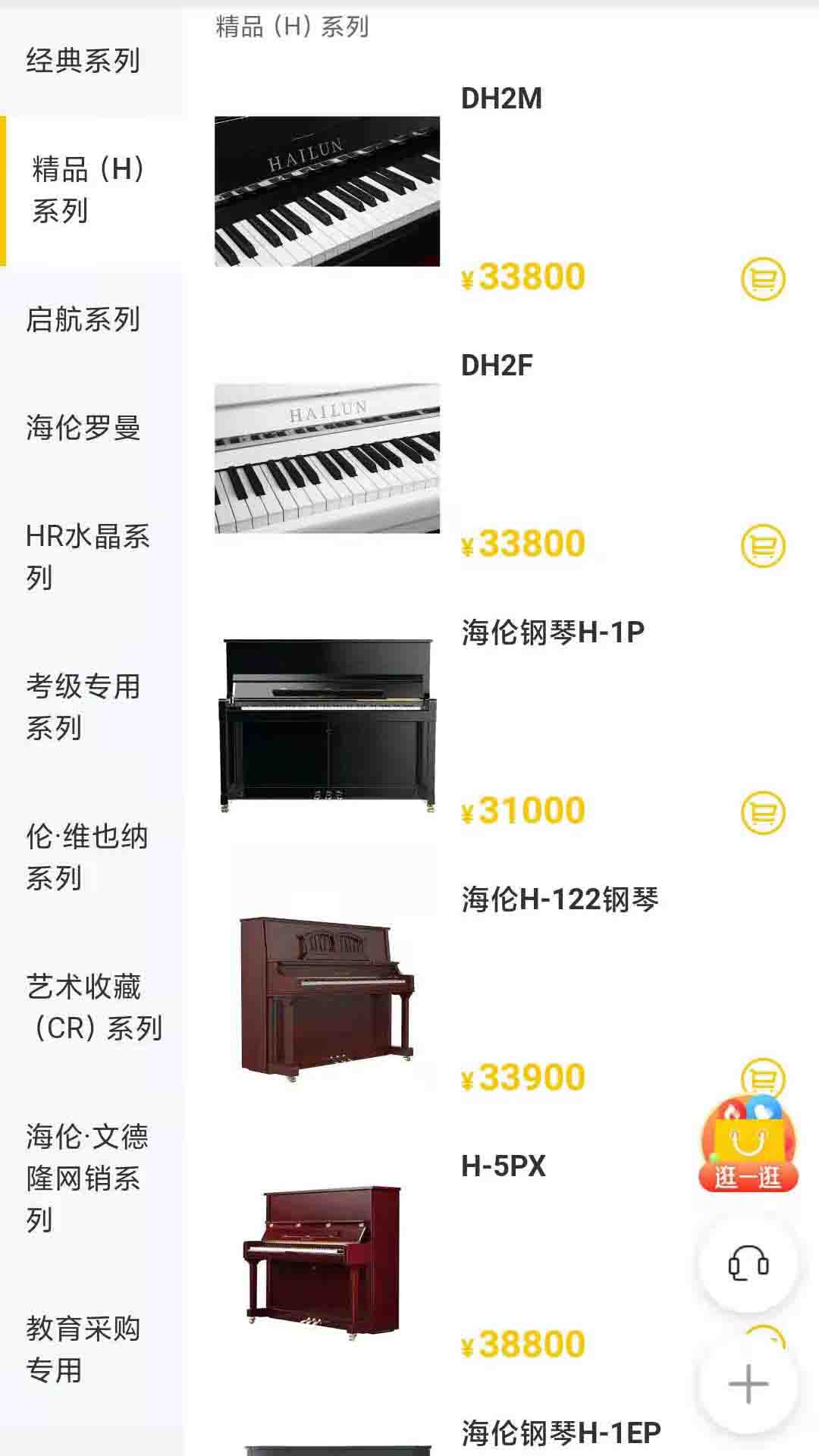The image size is (819, 1456).
Task: Tap the 逛一逛 shopping bag button
Action: click(748, 1145)
